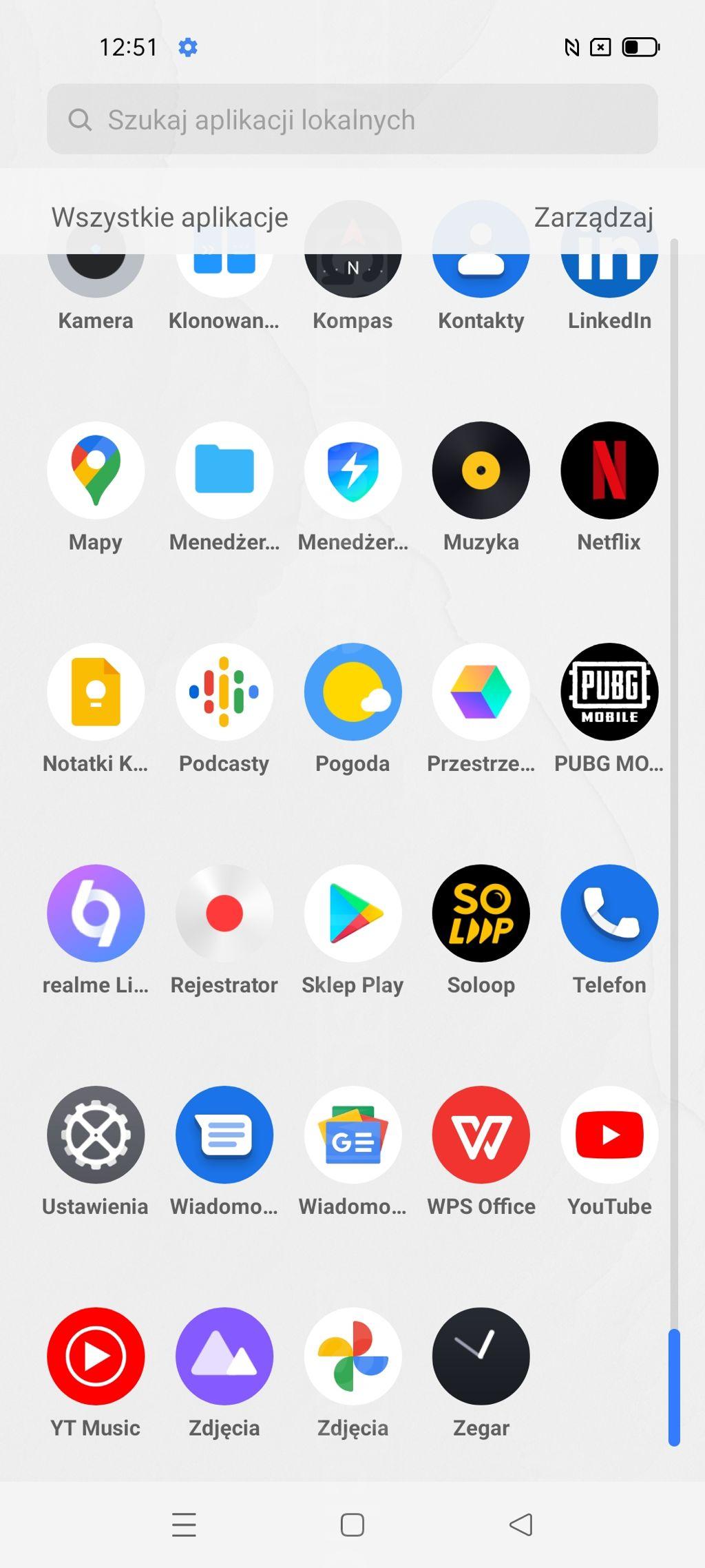Screen dimensions: 705x1568
Task: Open the Netflix app
Action: point(609,471)
